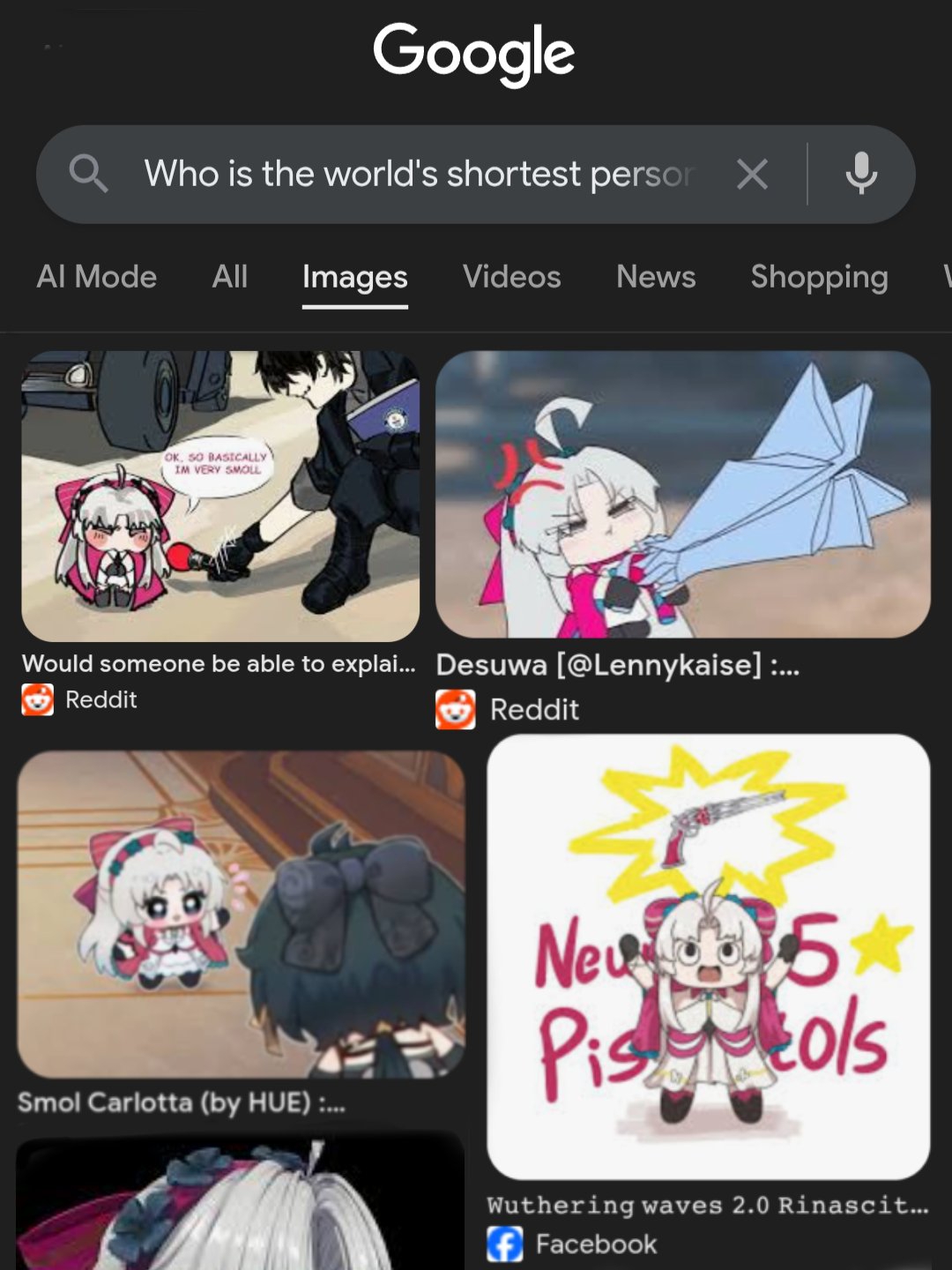This screenshot has width=952, height=1270.
Task: Switch to the All results tab
Action: (x=230, y=277)
